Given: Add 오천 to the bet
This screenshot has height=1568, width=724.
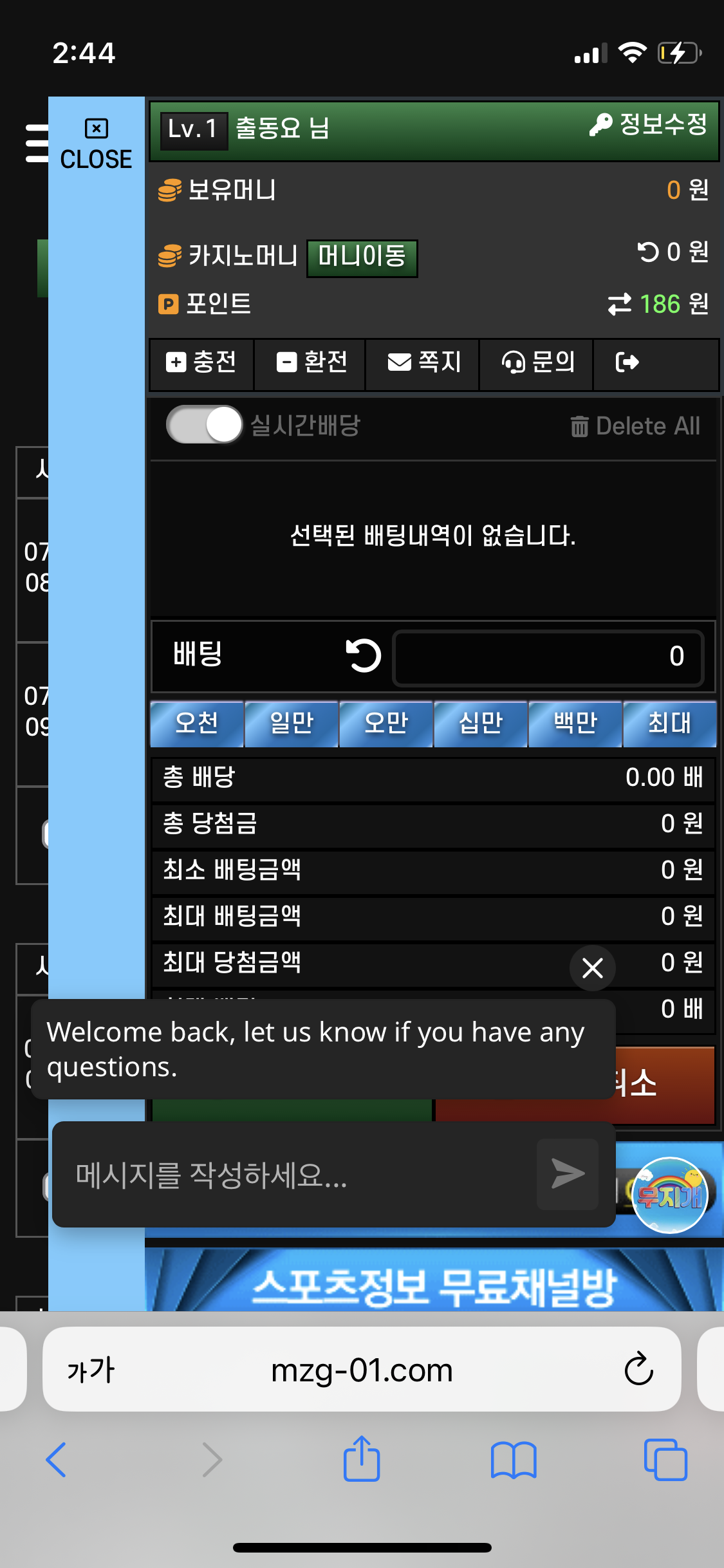Looking at the screenshot, I should [x=197, y=723].
